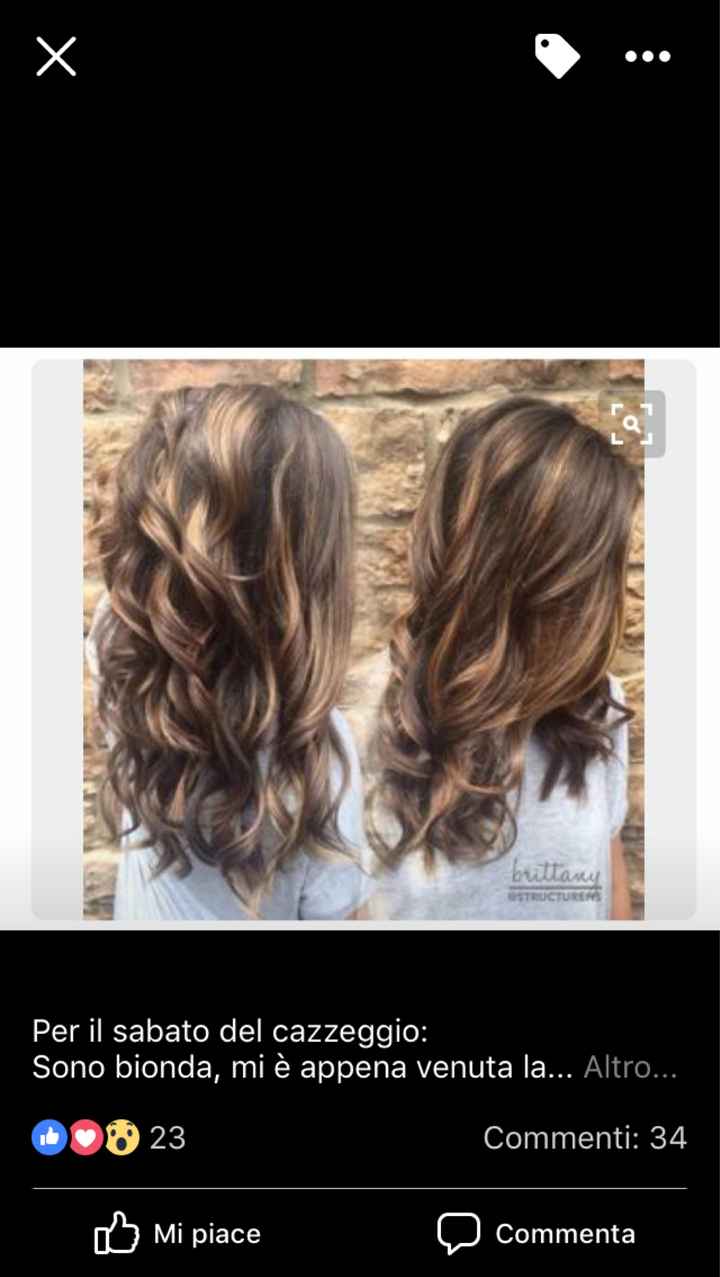Screen dimensions: 720x1277
Task: Open the hair highlights photo
Action: coord(363,640)
